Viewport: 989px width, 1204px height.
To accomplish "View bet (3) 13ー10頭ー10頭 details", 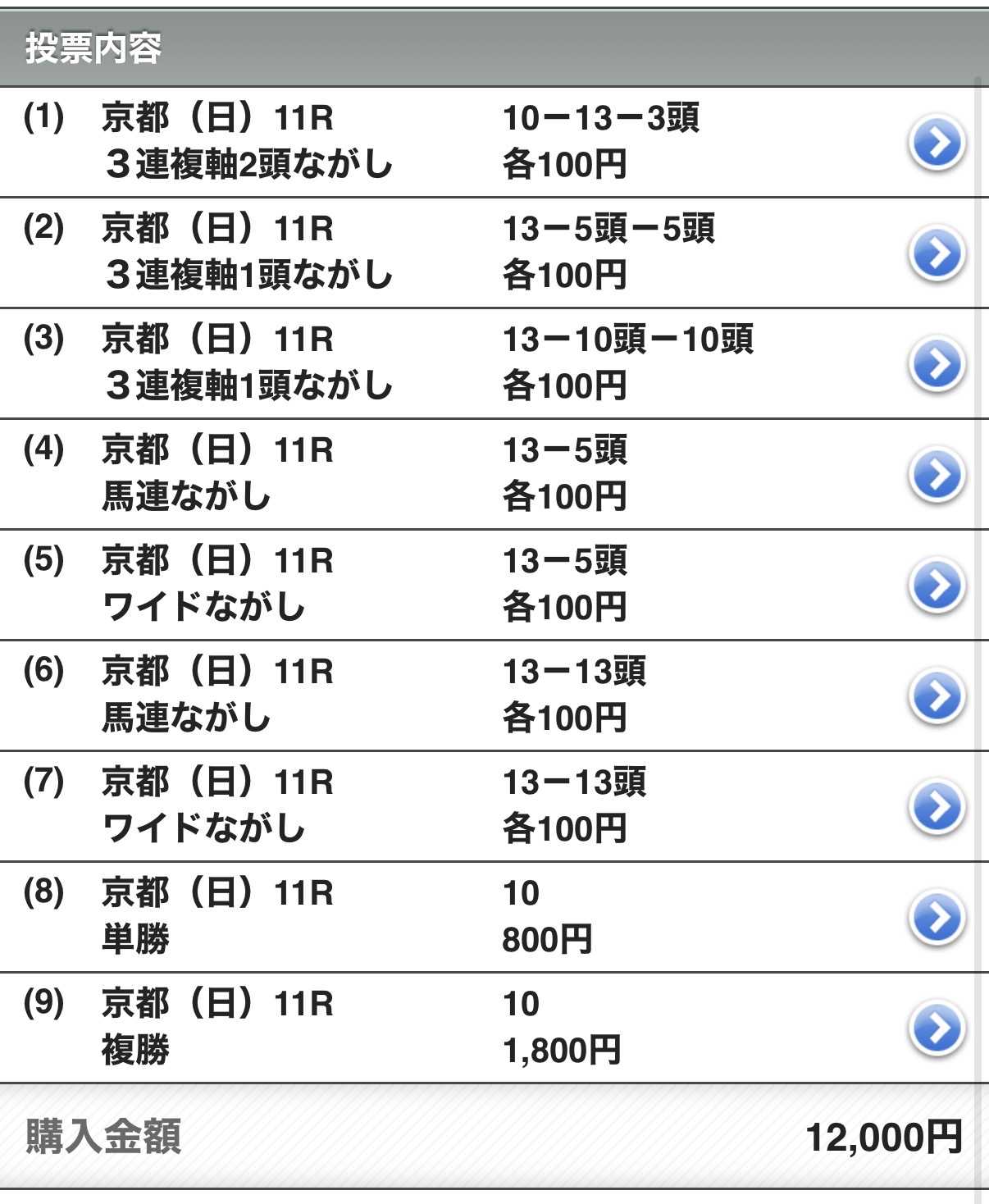I will pos(937,364).
